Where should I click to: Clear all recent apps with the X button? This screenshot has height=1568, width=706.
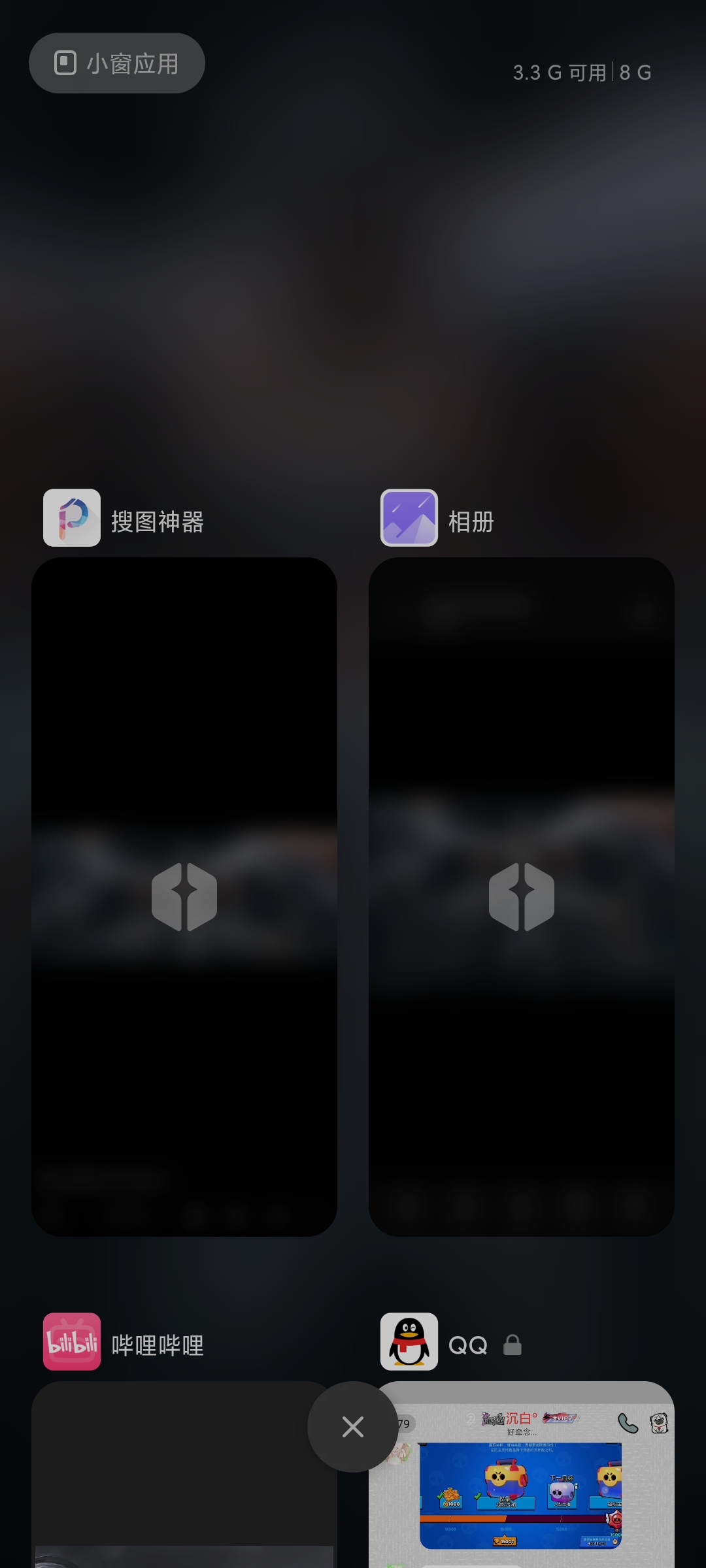click(353, 1427)
